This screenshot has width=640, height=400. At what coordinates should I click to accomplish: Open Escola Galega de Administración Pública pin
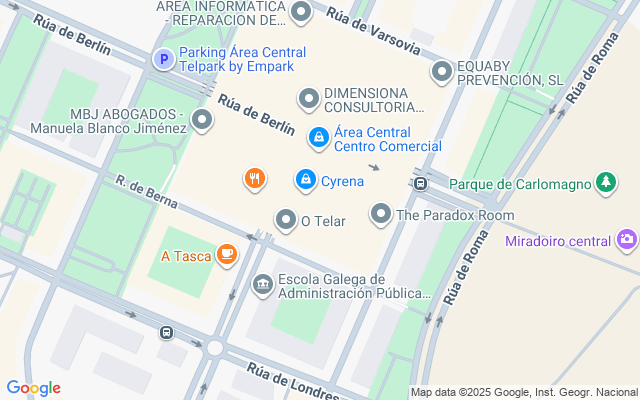point(263,286)
